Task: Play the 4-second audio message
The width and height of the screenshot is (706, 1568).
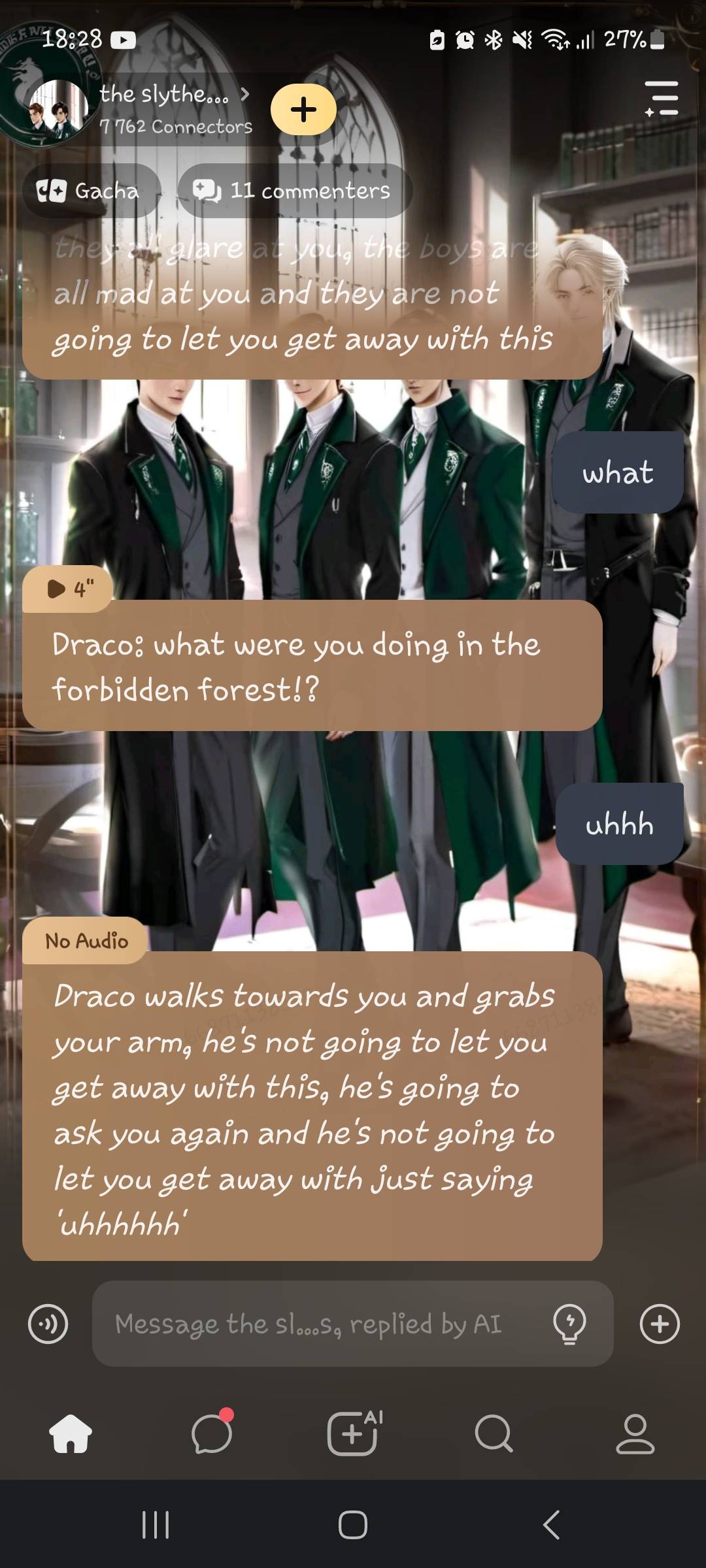Action: click(68, 589)
